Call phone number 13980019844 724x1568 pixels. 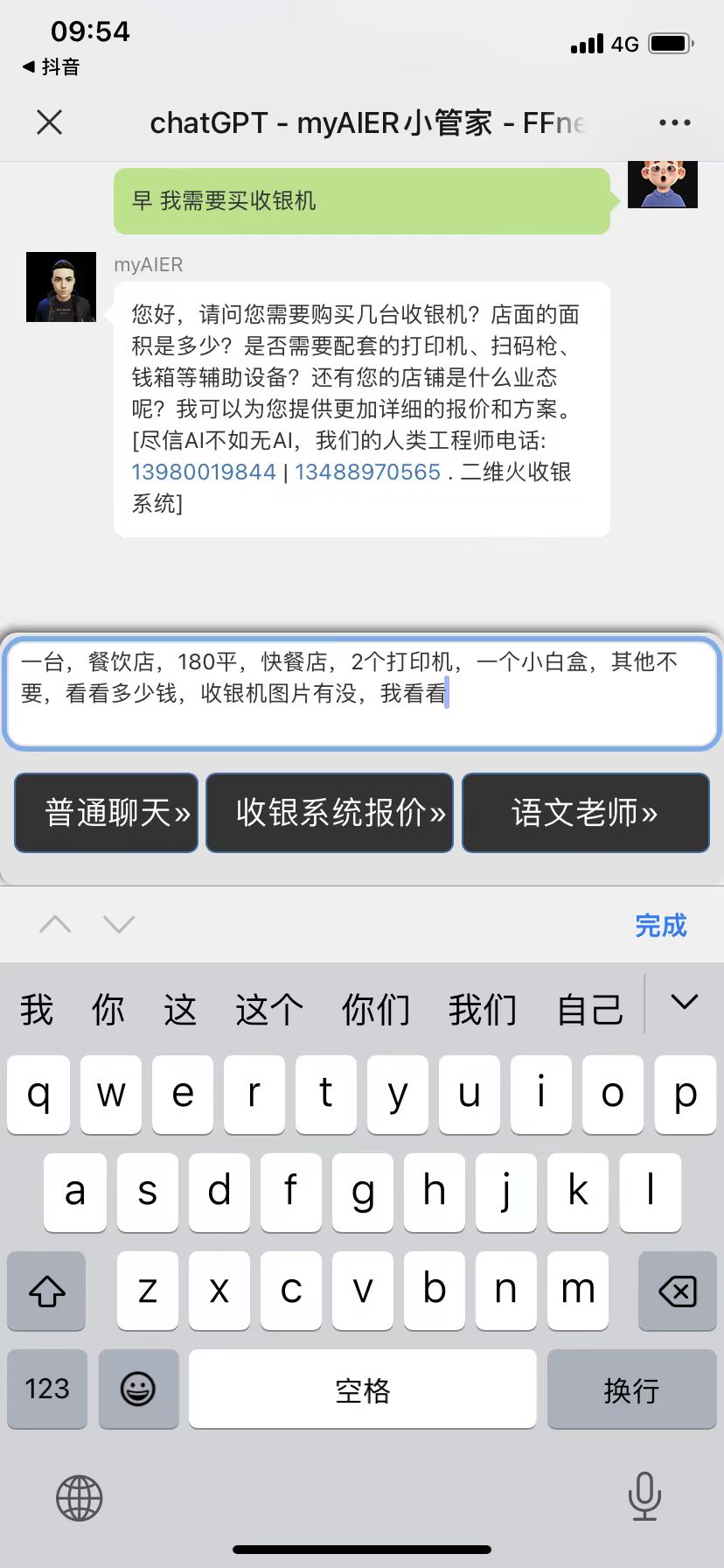204,472
